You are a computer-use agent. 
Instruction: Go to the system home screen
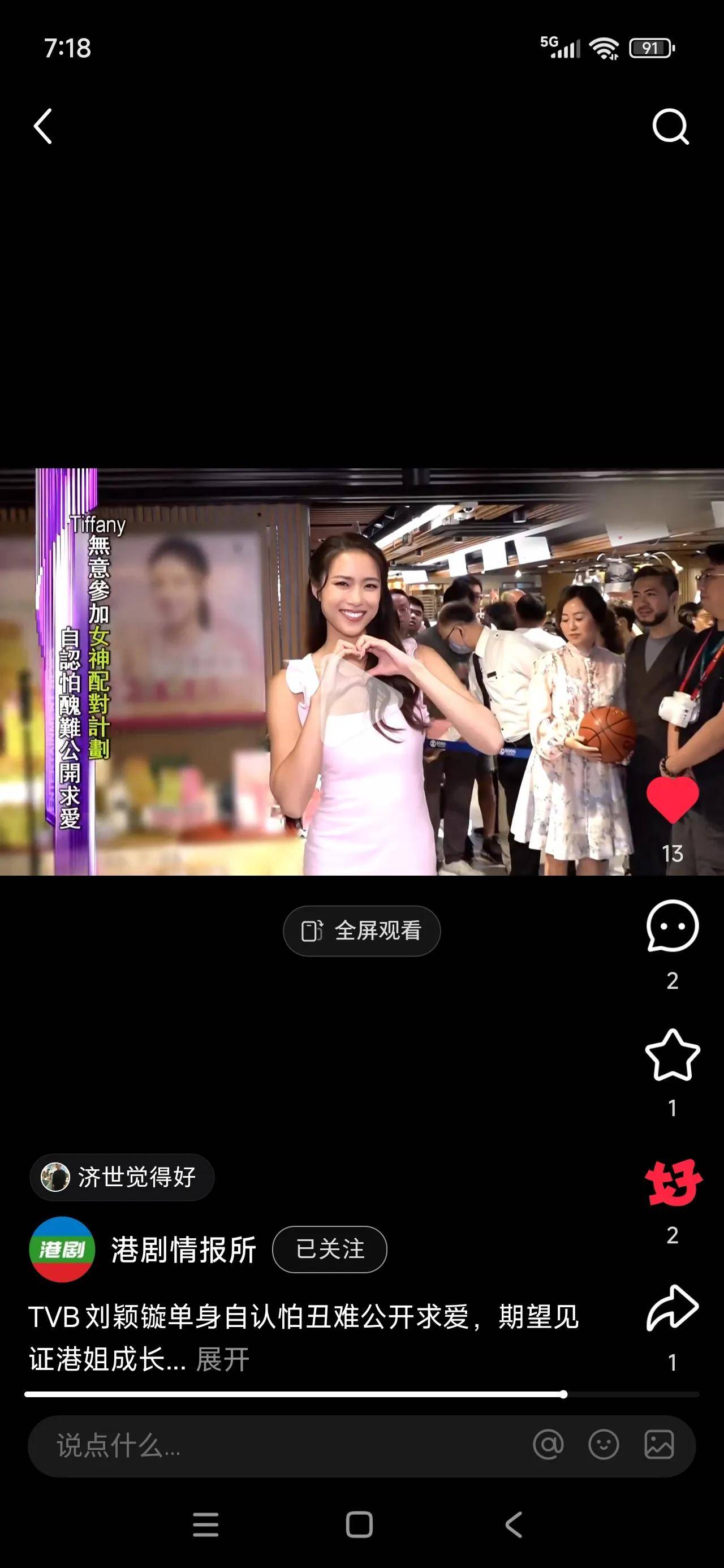359,1525
